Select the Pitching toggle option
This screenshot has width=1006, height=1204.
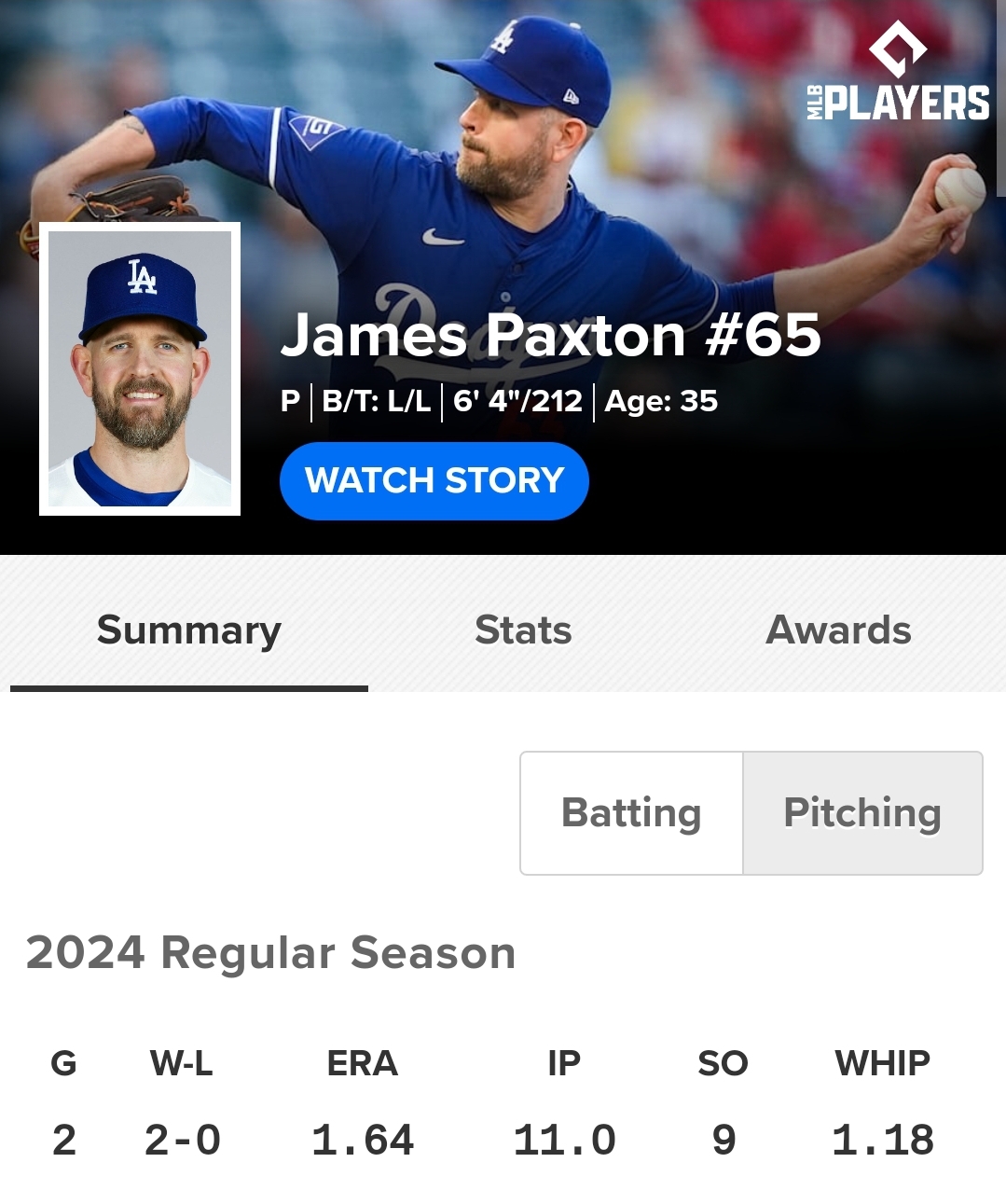click(x=862, y=813)
